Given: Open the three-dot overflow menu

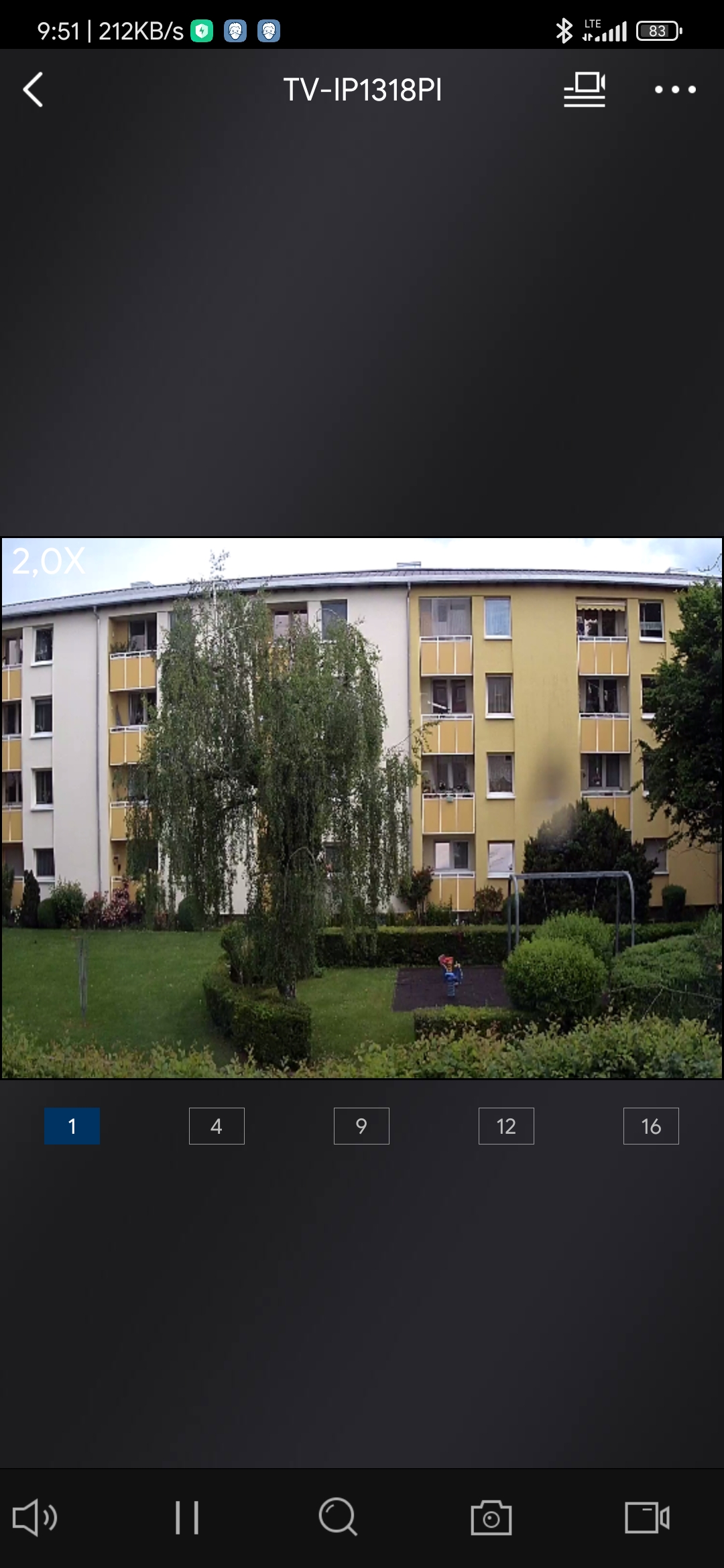Looking at the screenshot, I should (675, 90).
